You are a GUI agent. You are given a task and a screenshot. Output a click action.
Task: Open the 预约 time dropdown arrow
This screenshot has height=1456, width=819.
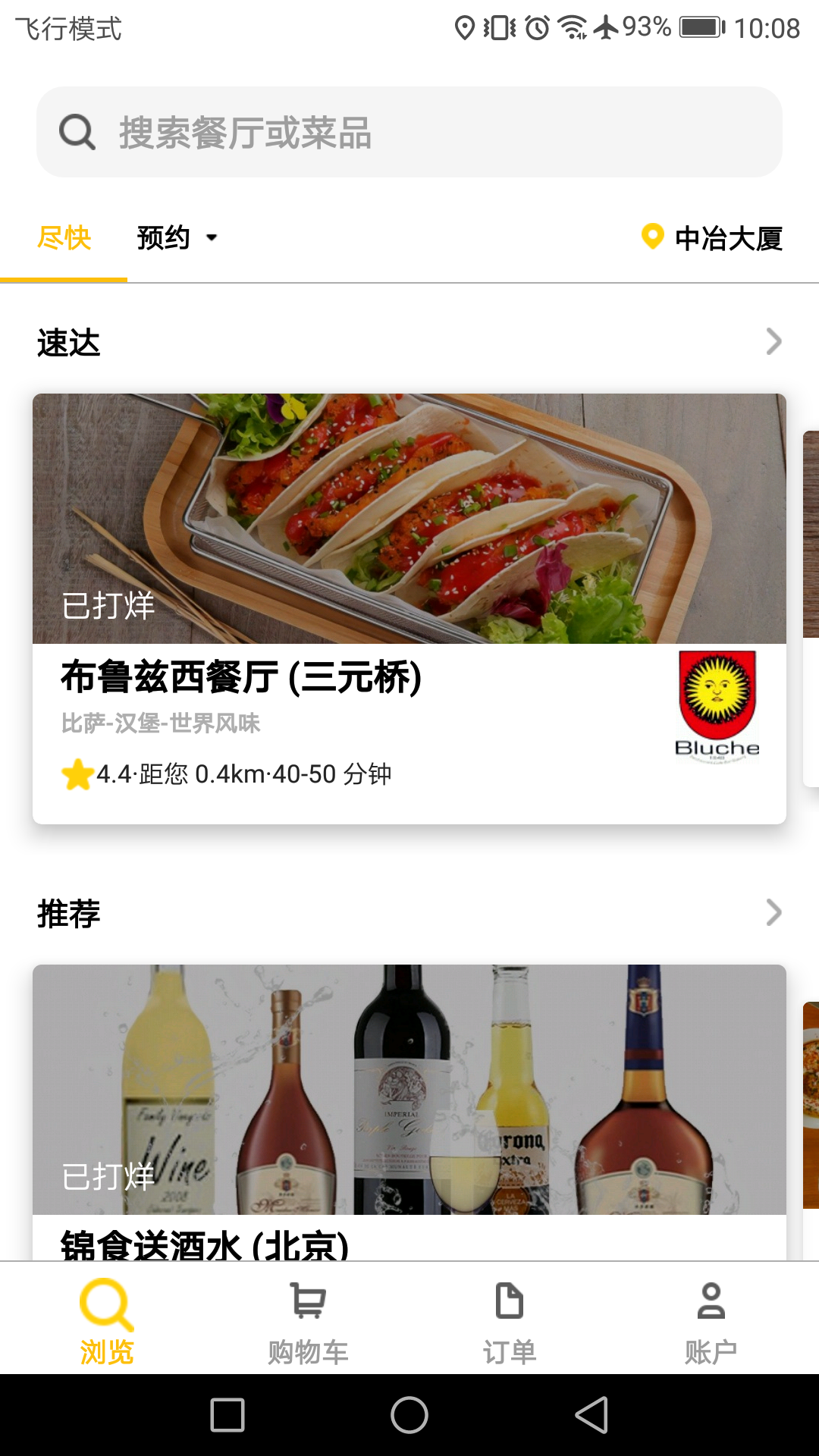click(211, 239)
